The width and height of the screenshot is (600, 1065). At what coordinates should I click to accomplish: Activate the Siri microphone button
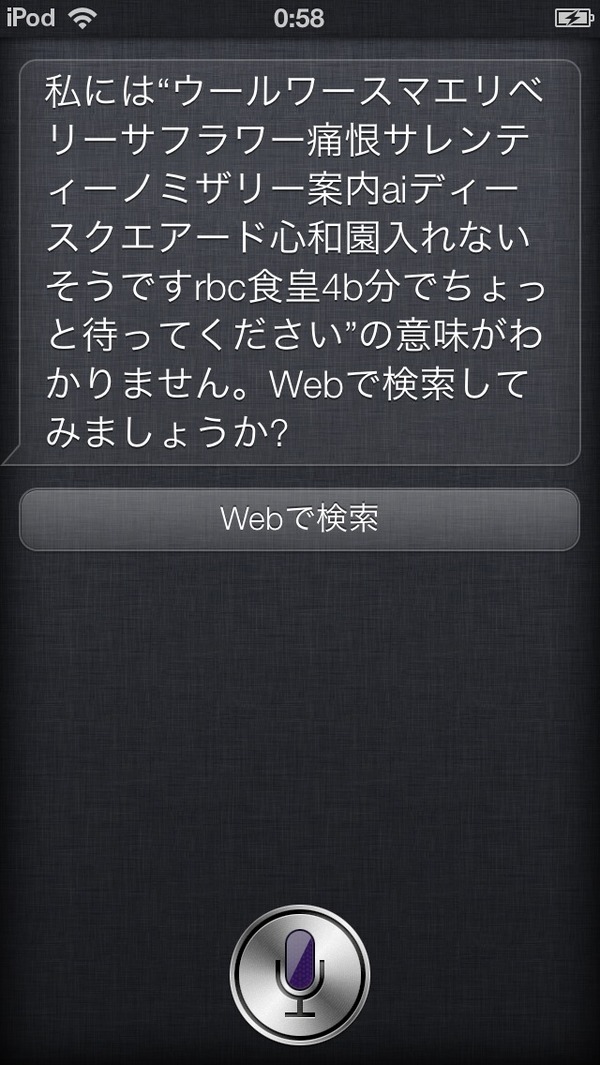point(300,974)
